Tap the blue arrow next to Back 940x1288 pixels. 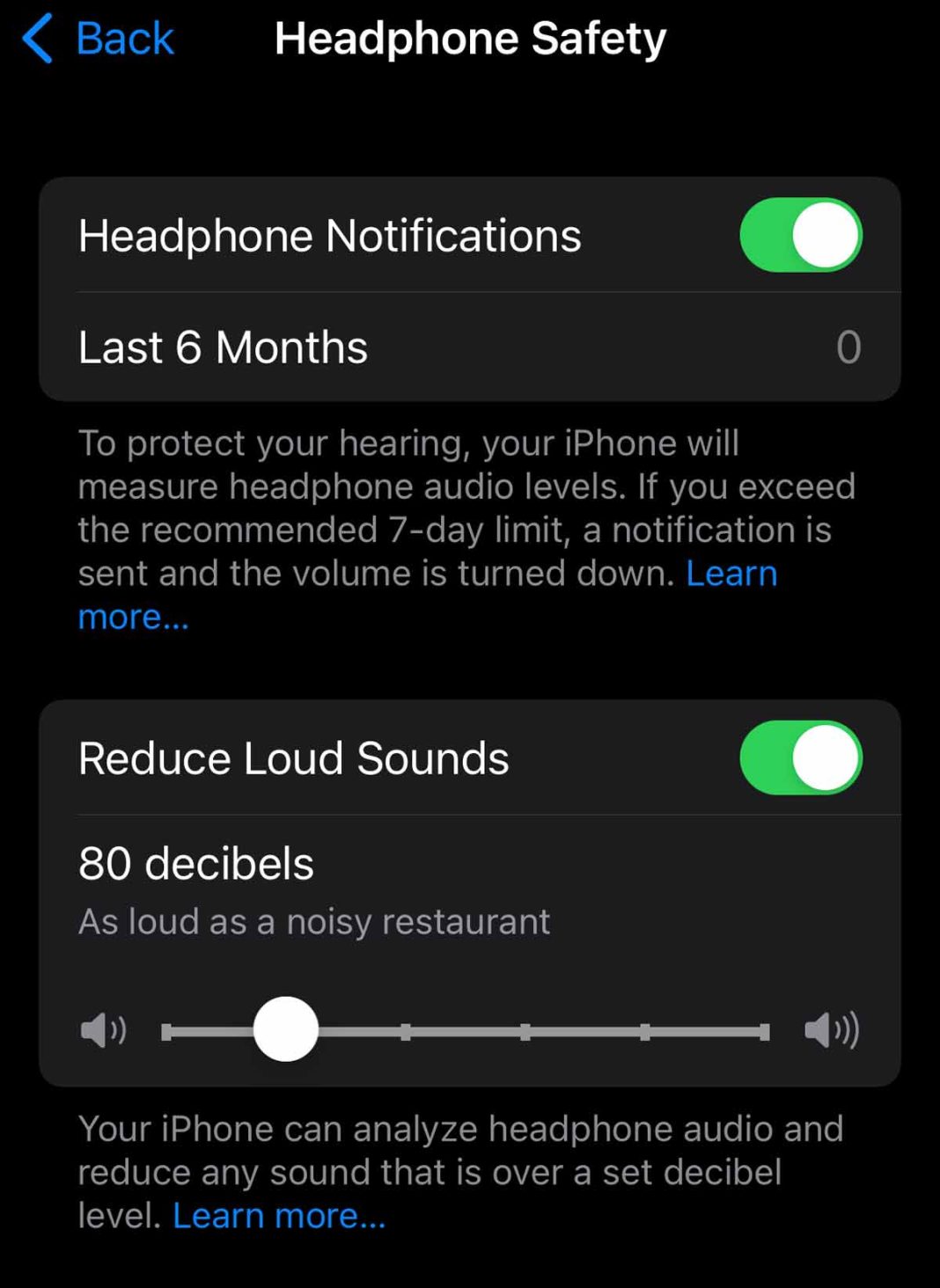pos(37,38)
